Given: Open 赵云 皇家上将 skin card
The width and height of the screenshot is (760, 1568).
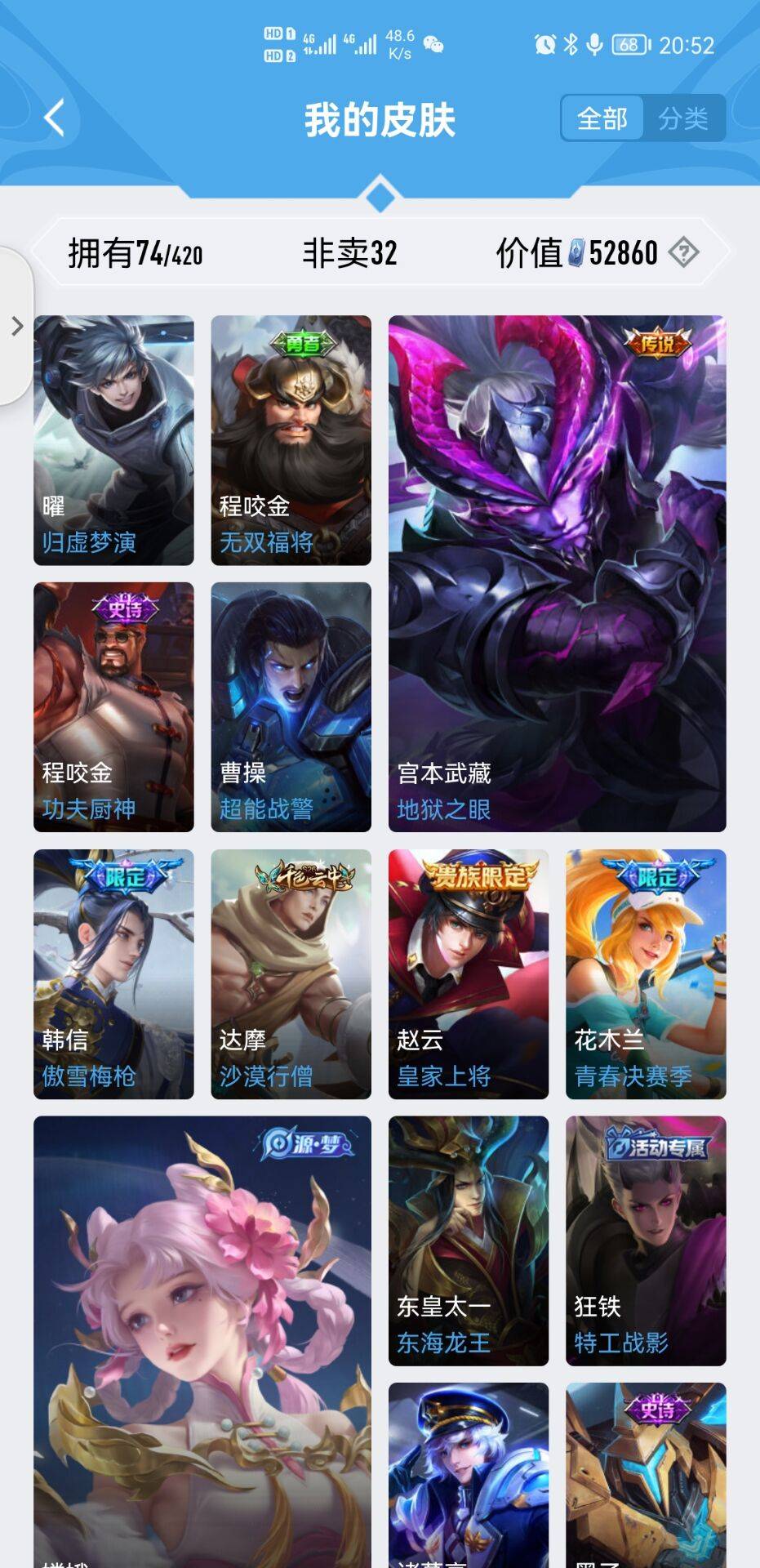Looking at the screenshot, I should pos(468,973).
